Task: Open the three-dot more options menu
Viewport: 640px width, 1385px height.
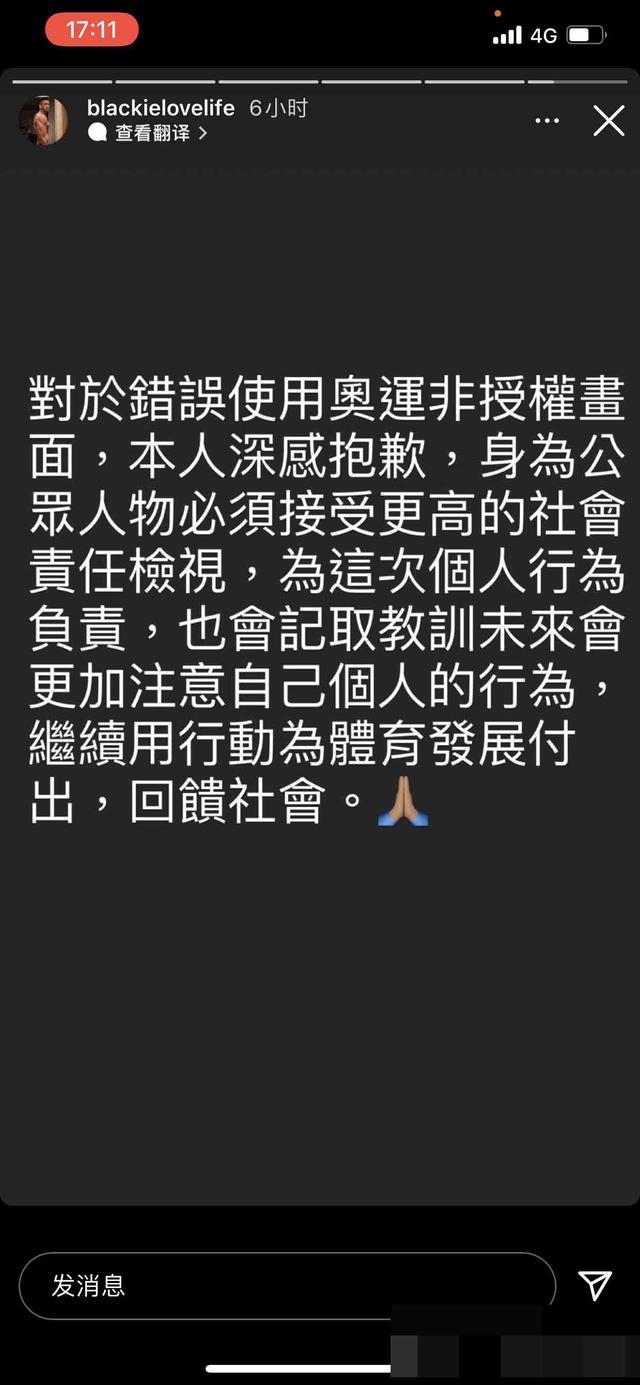Action: pos(547,121)
